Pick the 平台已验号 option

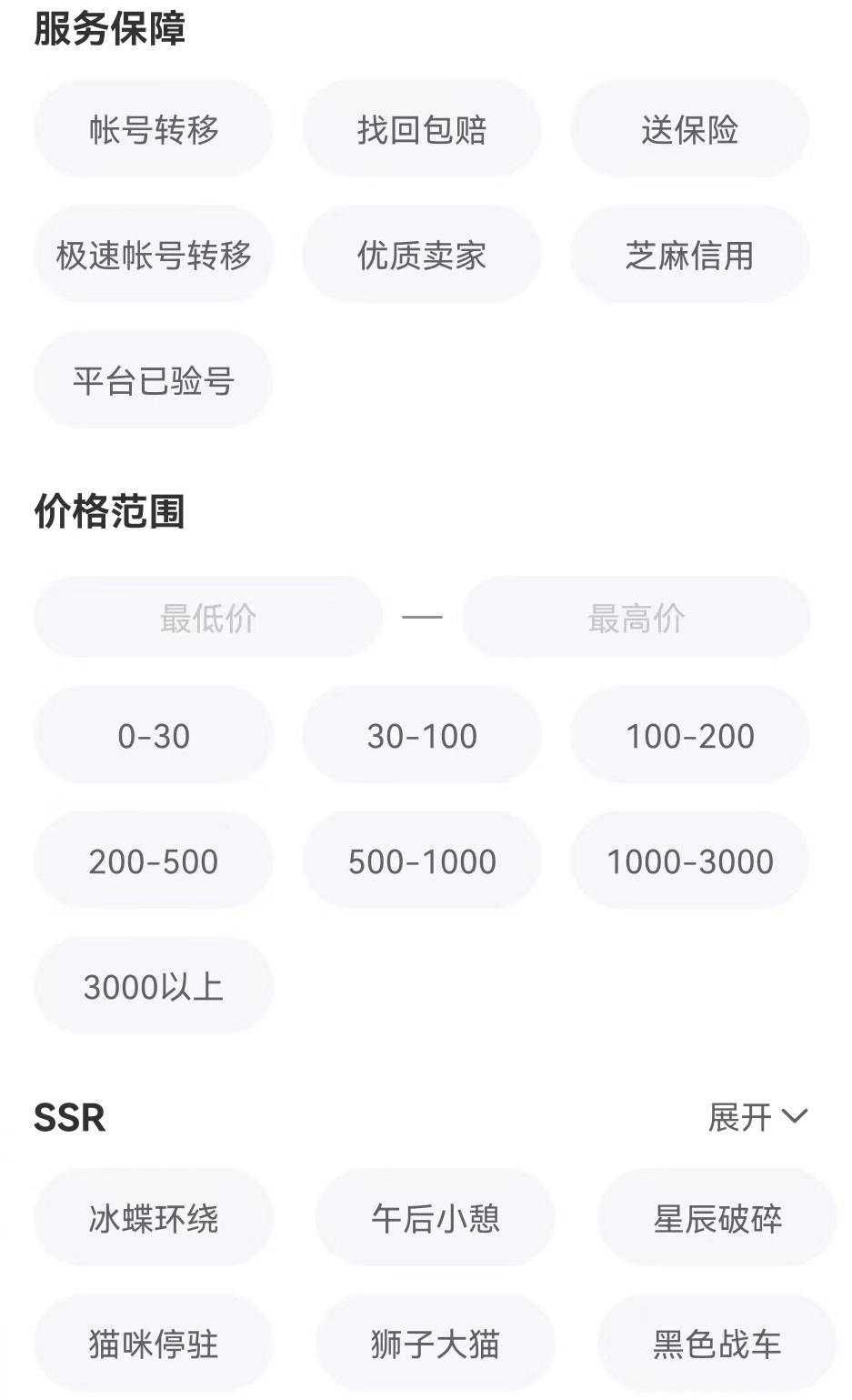154,380
